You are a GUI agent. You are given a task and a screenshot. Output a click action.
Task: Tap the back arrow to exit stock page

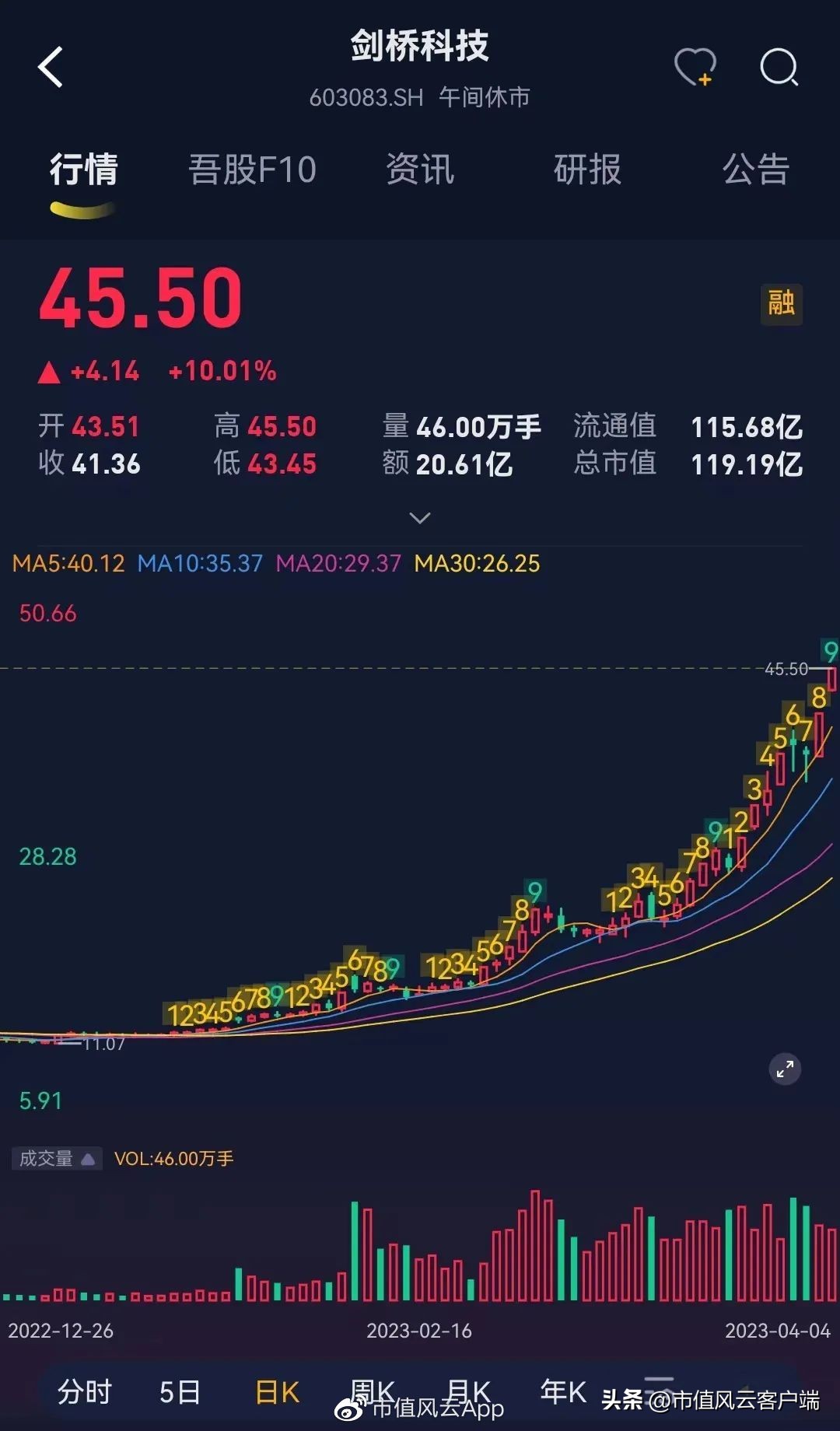(49, 68)
